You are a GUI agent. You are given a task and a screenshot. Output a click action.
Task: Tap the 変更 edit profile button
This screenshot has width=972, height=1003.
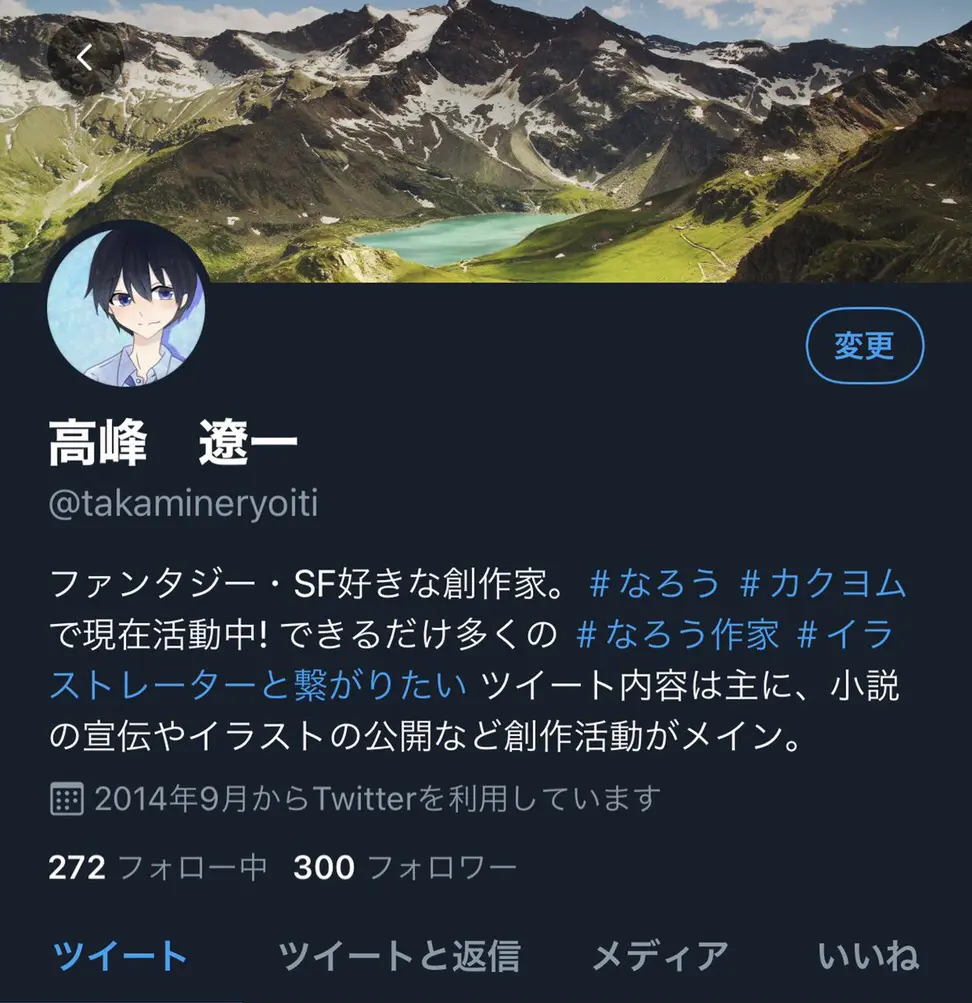pos(864,346)
